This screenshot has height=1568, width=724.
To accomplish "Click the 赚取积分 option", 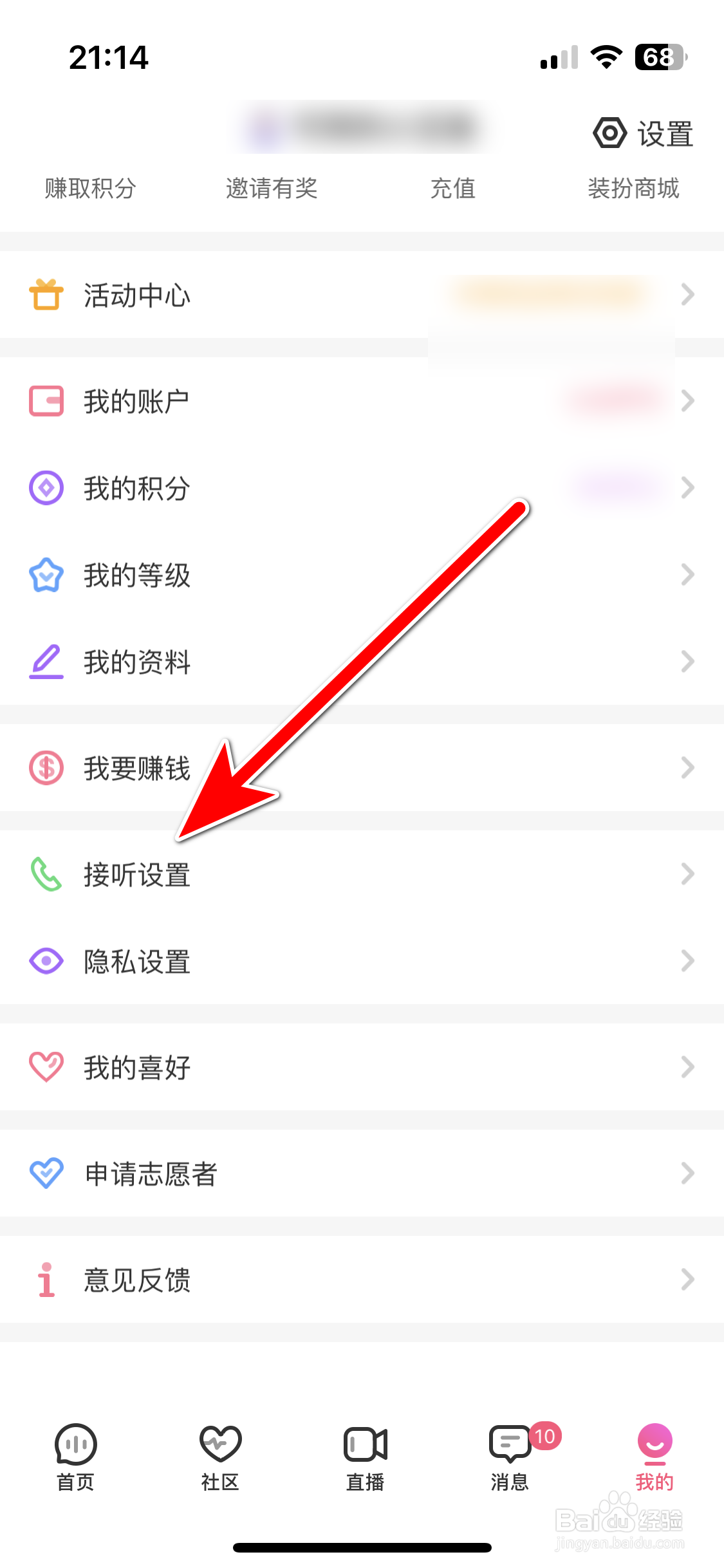I will pos(89,189).
